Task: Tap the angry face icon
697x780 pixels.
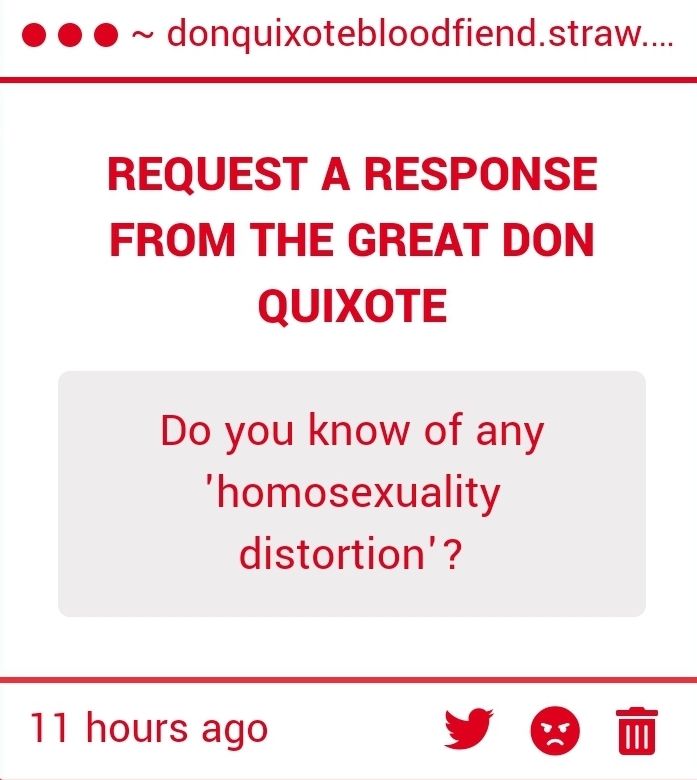Action: tap(555, 730)
